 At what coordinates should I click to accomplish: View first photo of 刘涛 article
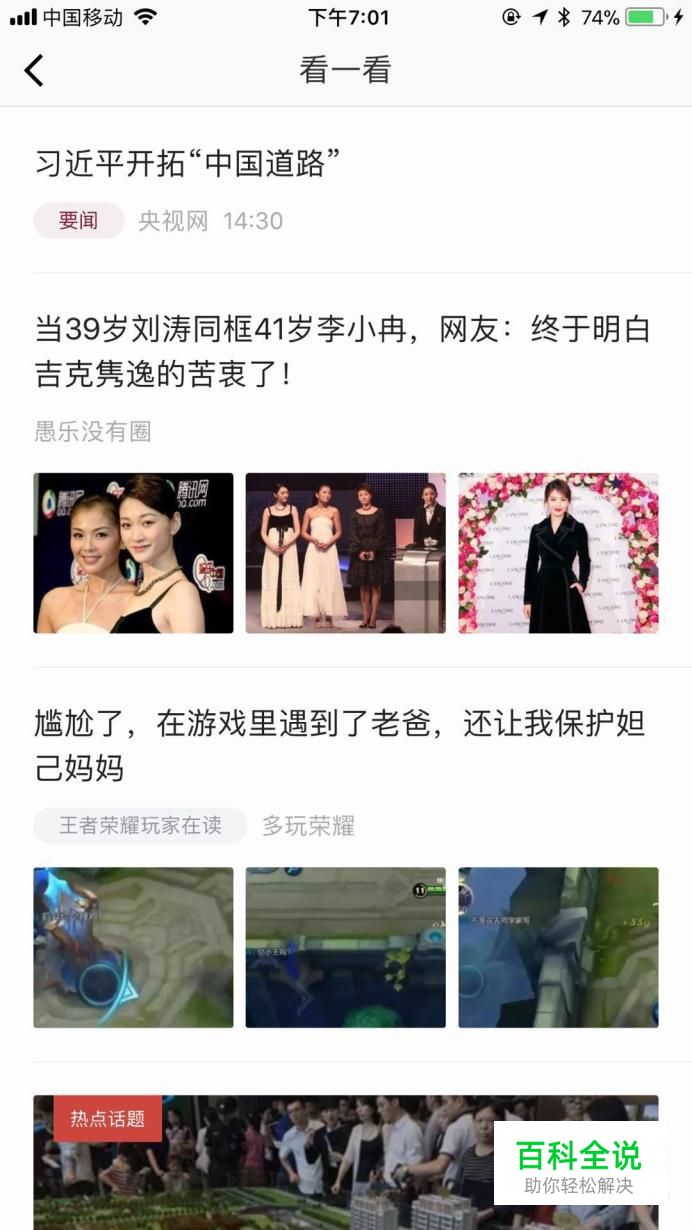click(133, 553)
